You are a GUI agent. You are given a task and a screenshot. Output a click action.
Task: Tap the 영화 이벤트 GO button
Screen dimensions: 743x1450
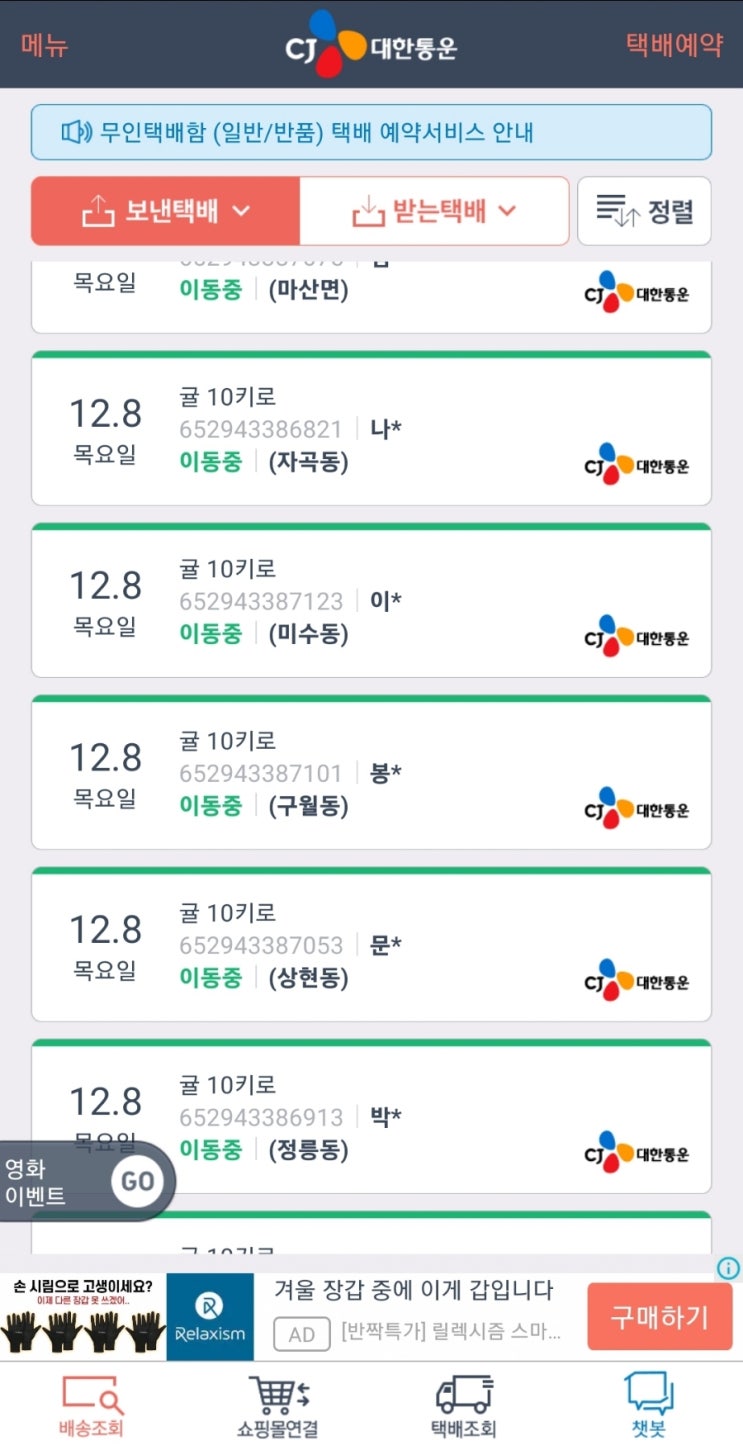click(x=137, y=1181)
